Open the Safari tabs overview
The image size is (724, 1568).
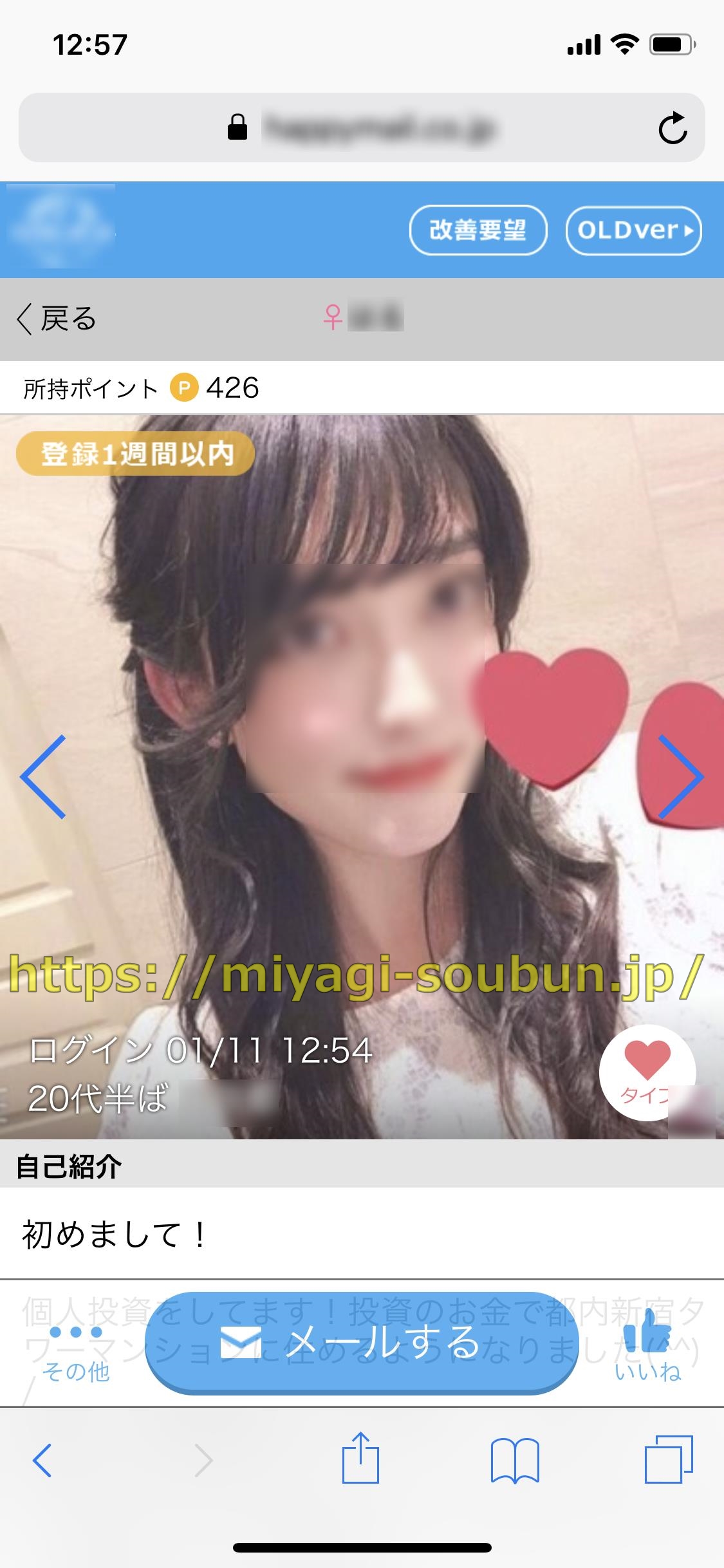click(x=669, y=1459)
